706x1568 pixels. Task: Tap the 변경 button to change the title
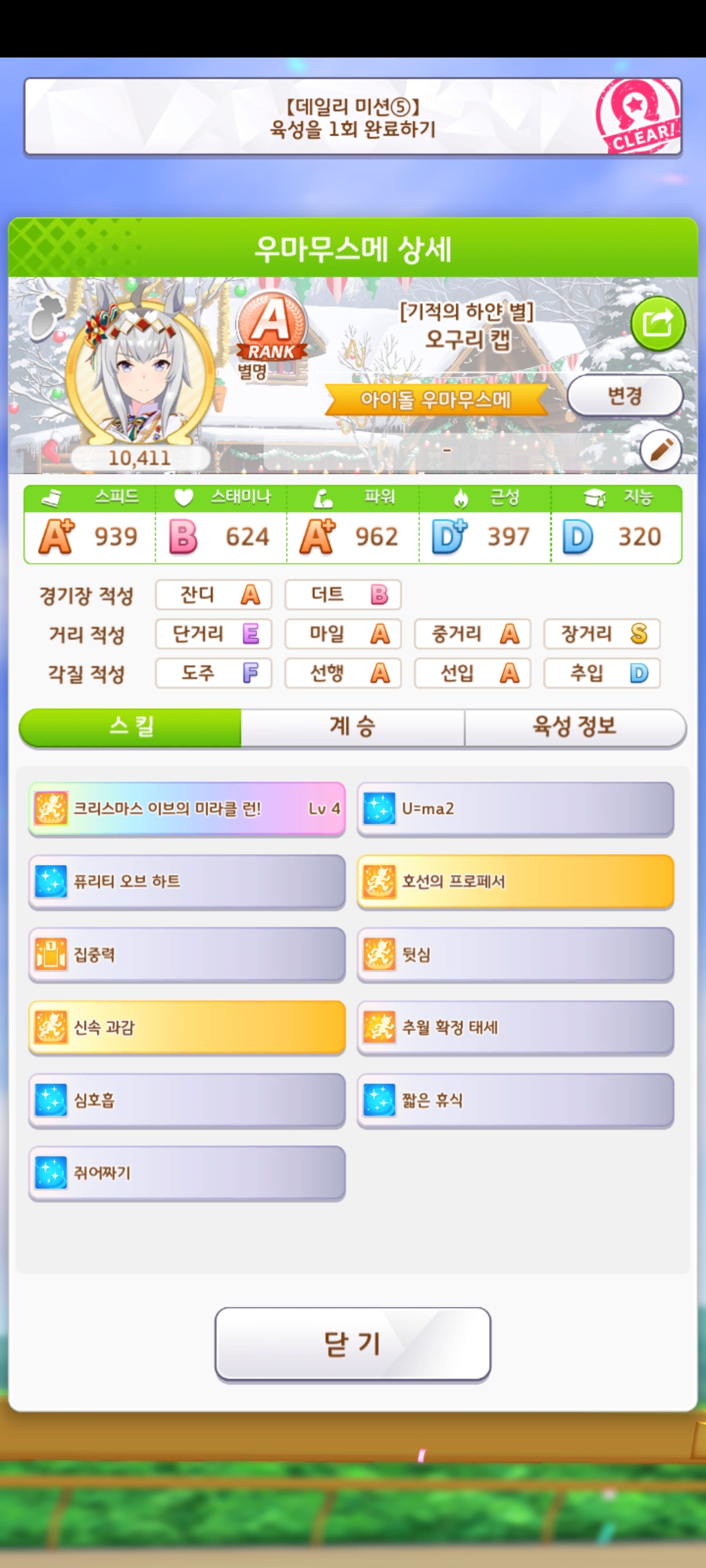(x=624, y=395)
